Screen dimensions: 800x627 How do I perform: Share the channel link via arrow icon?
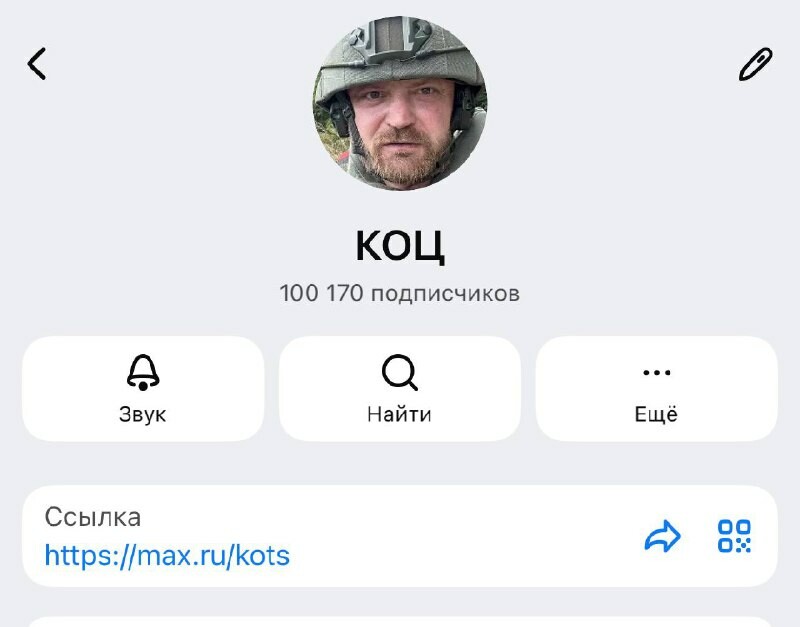pos(662,537)
